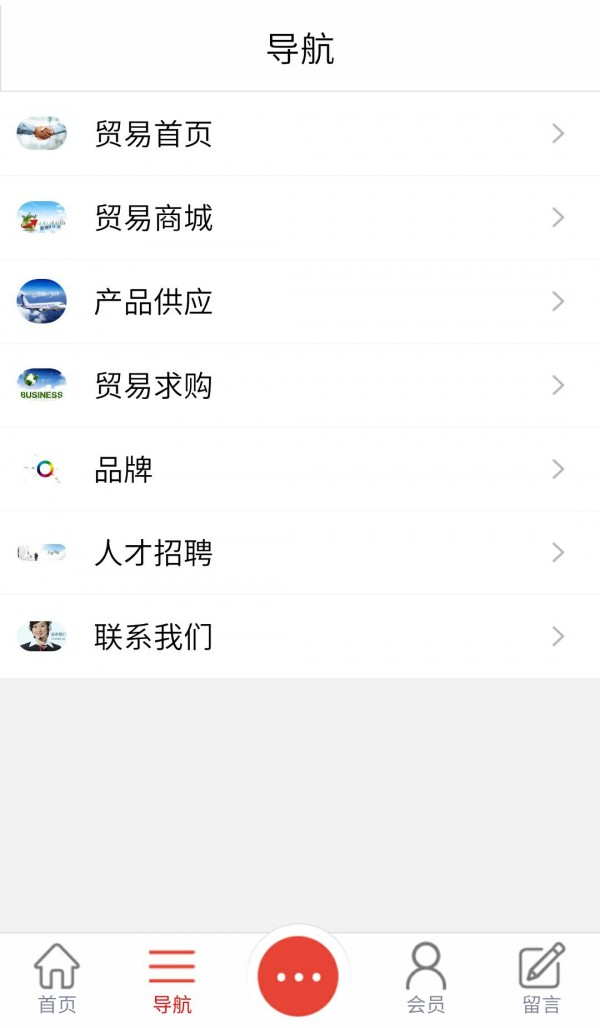Open 联系我们 contact page

tap(300, 637)
